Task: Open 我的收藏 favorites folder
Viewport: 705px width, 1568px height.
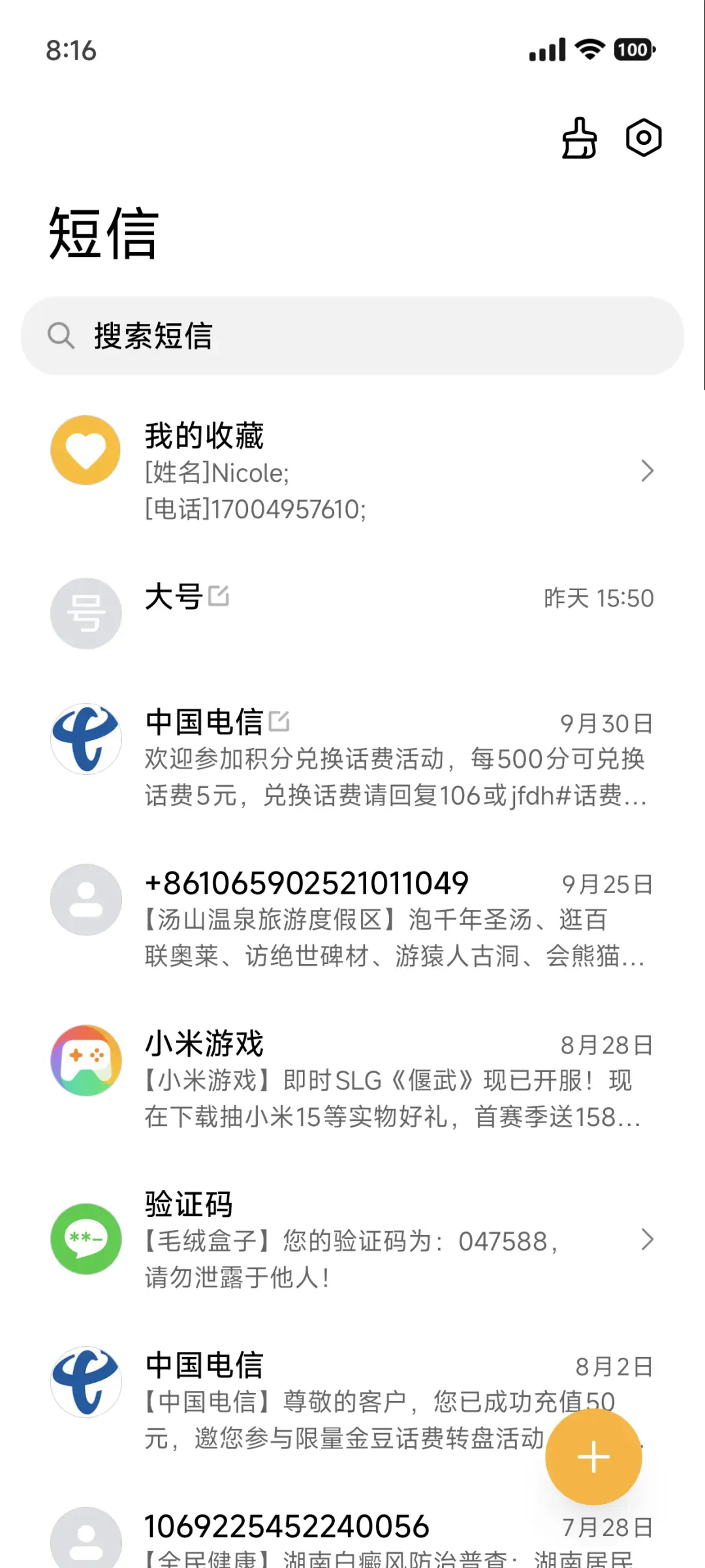Action: coord(352,471)
